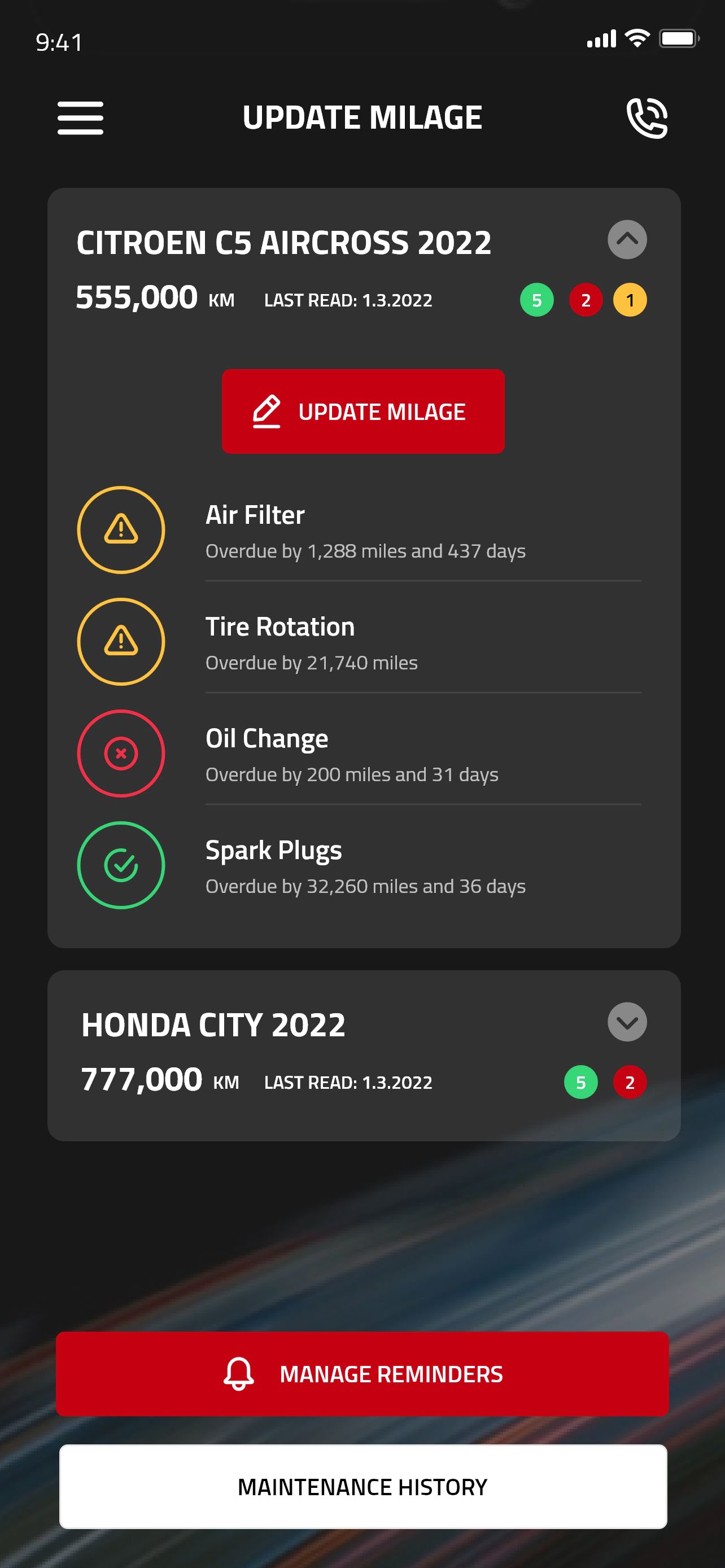The height and width of the screenshot is (1568, 725).
Task: Tap the red Update Milage button
Action: click(x=363, y=411)
